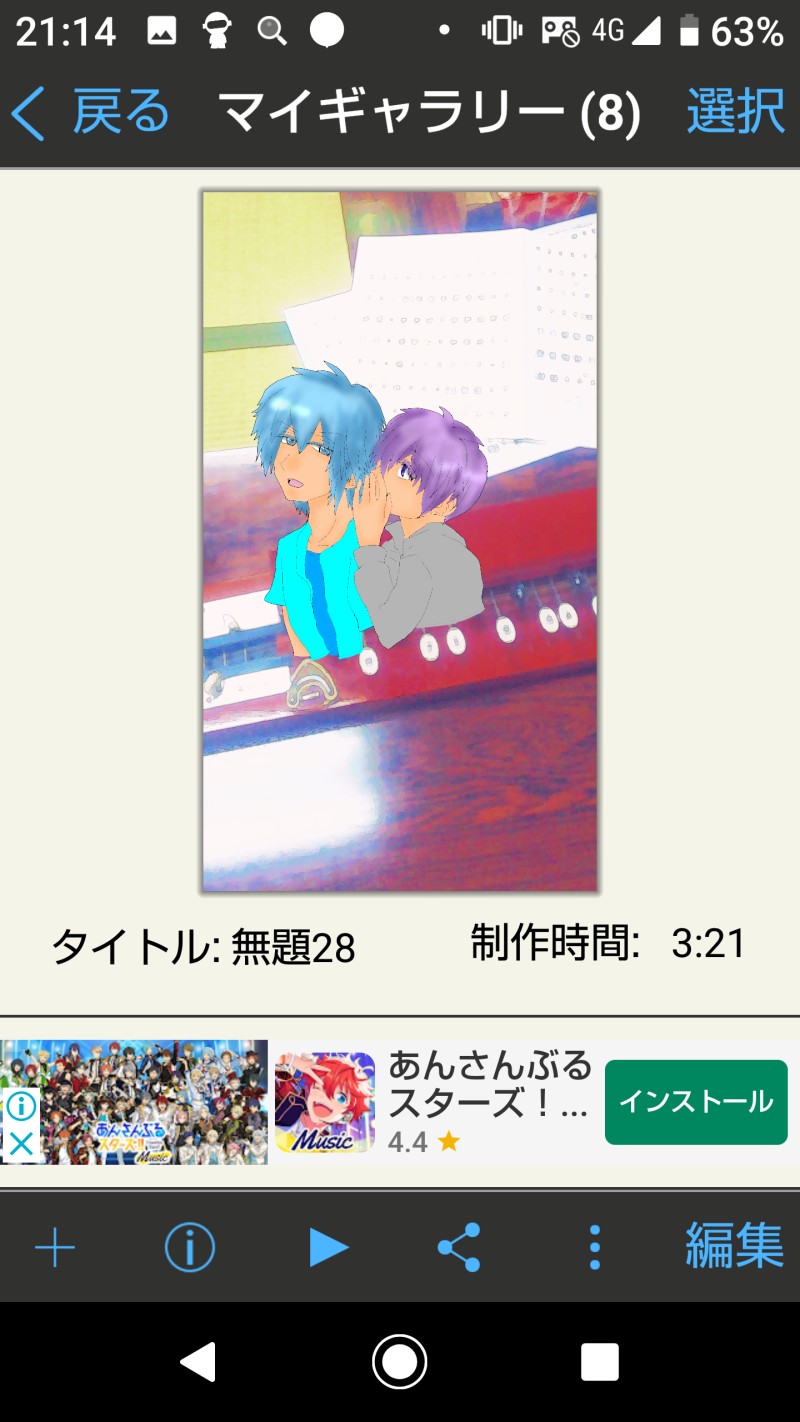The height and width of the screenshot is (1422, 800).
Task: Open recent apps from navigation bar
Action: (600, 1362)
